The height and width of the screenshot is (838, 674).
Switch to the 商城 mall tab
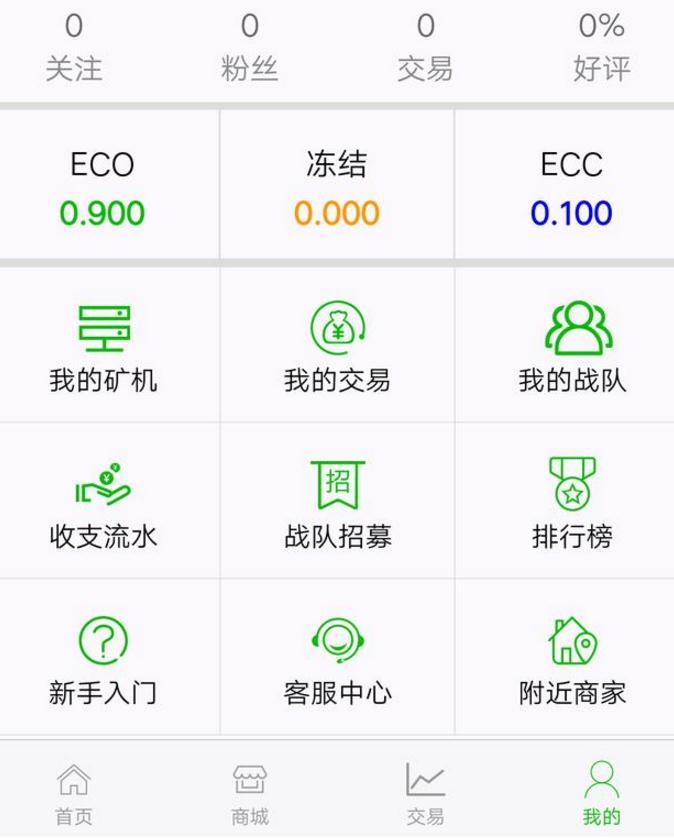250,792
